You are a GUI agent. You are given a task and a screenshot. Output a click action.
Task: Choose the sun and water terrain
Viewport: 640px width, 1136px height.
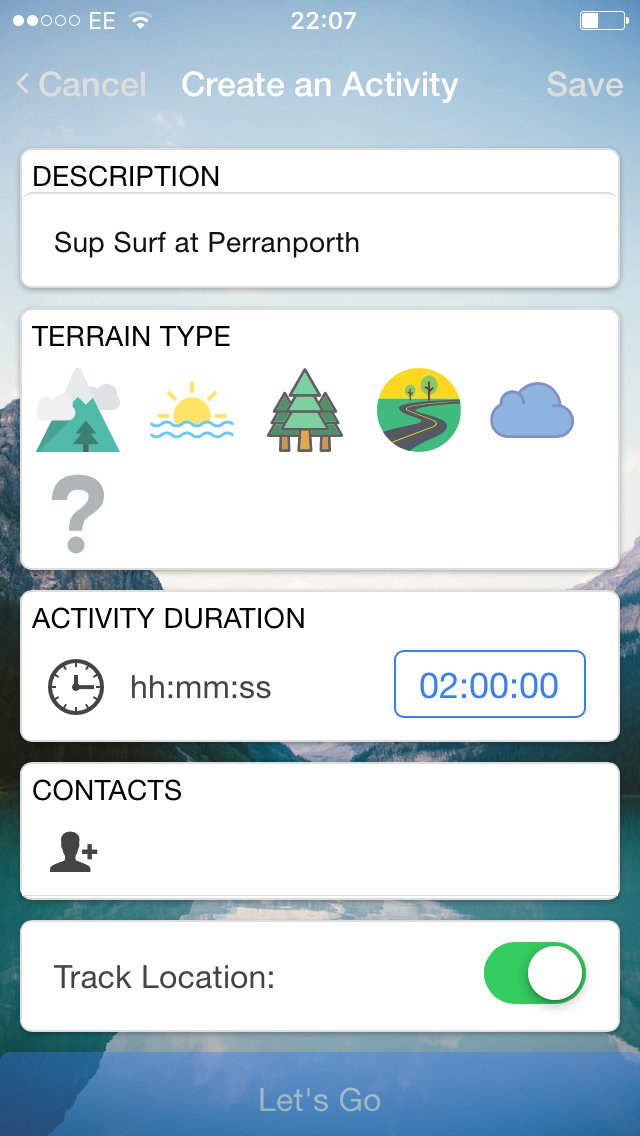191,410
